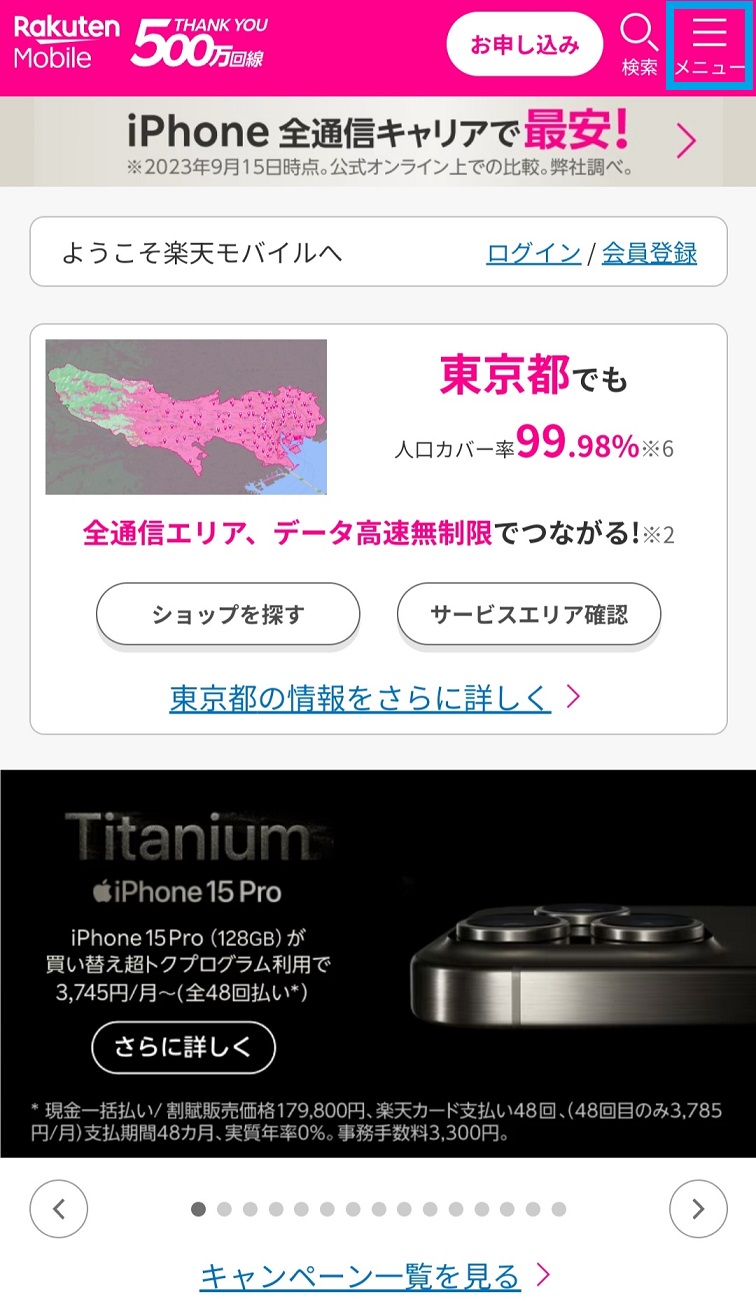756x1306 pixels.
Task: Go to the previous carousel slide
Action: coord(59,1209)
